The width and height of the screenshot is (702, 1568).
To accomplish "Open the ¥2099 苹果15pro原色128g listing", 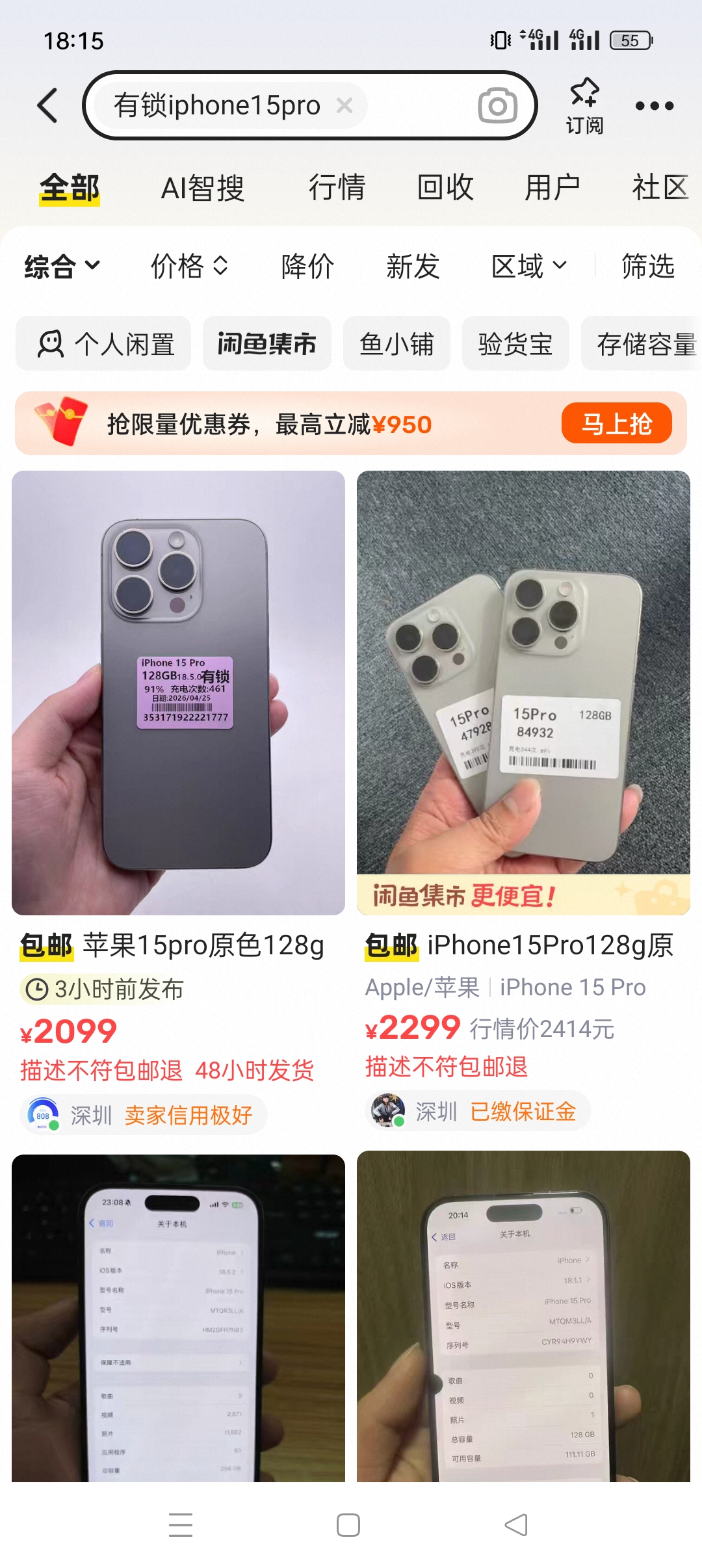I will coord(178,692).
